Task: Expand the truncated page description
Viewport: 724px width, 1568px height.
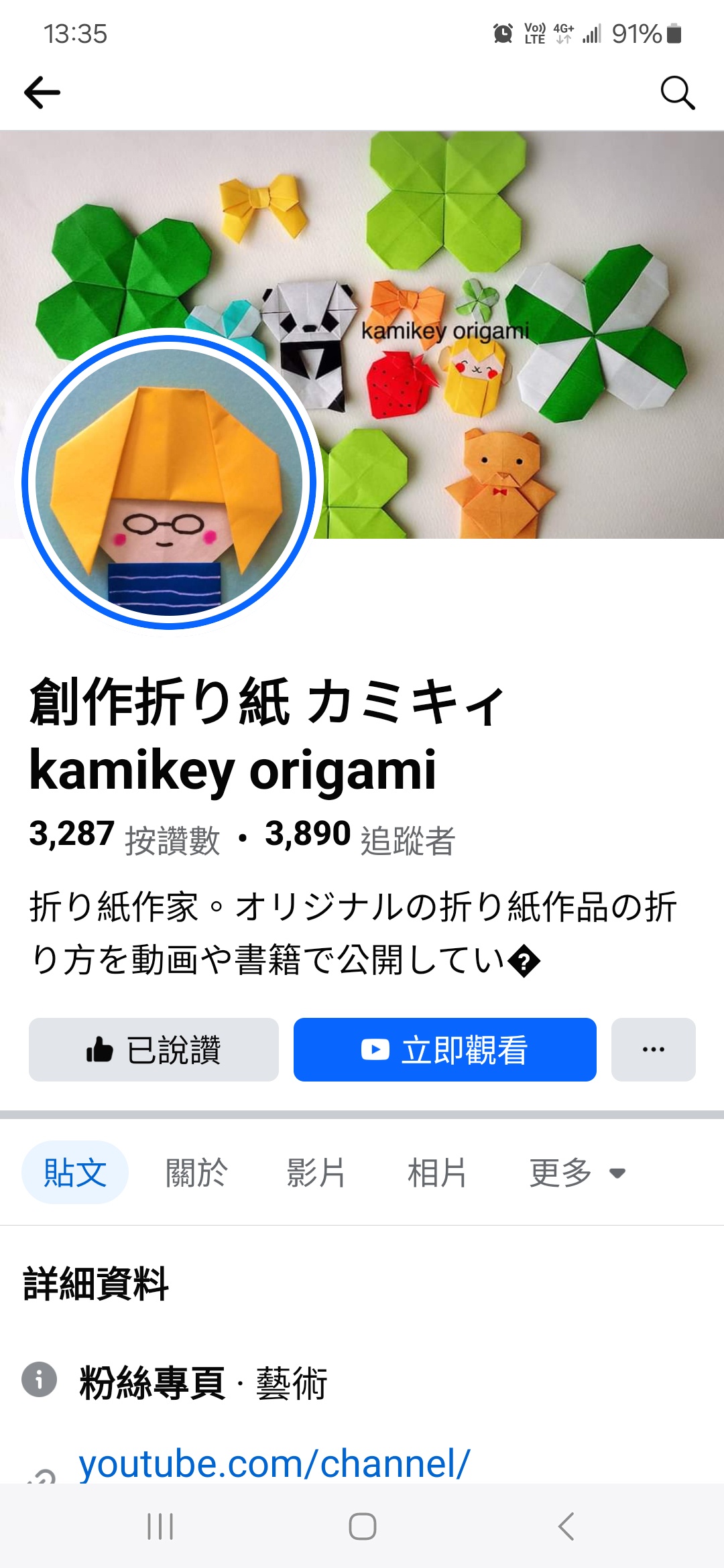Action: point(524,962)
